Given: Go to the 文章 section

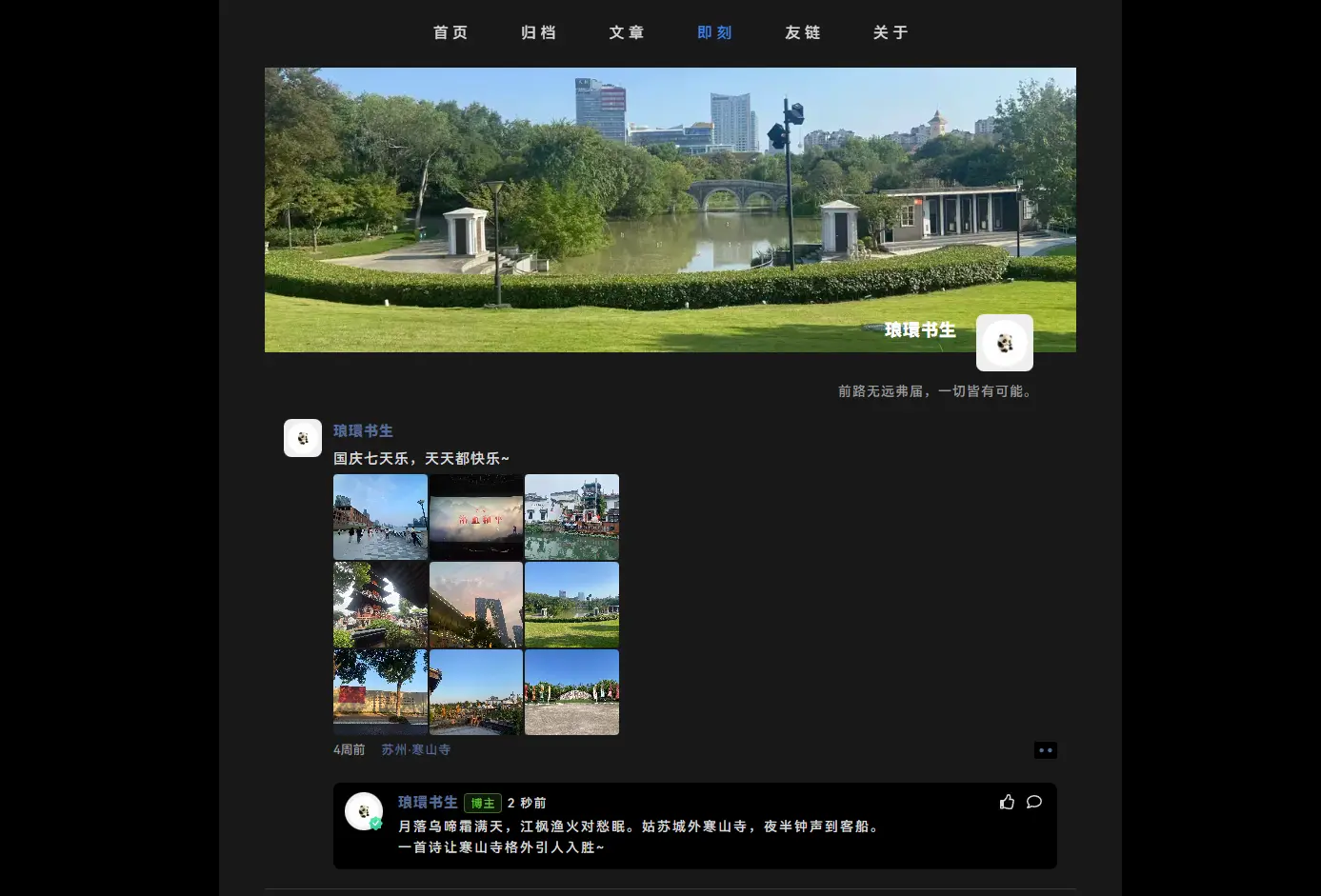Looking at the screenshot, I should coord(627,32).
